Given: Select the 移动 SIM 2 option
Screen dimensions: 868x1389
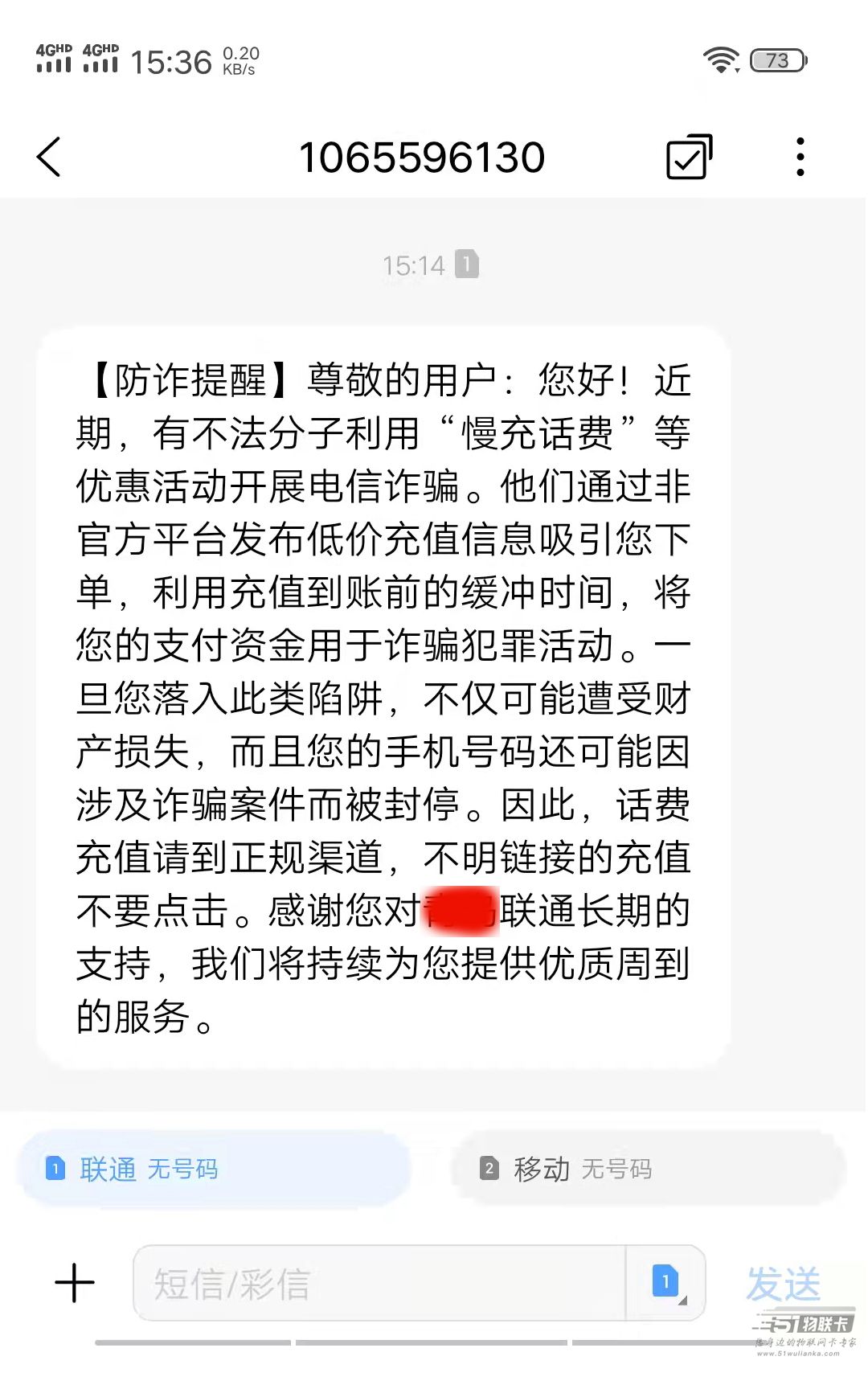Looking at the screenshot, I should 649,1169.
